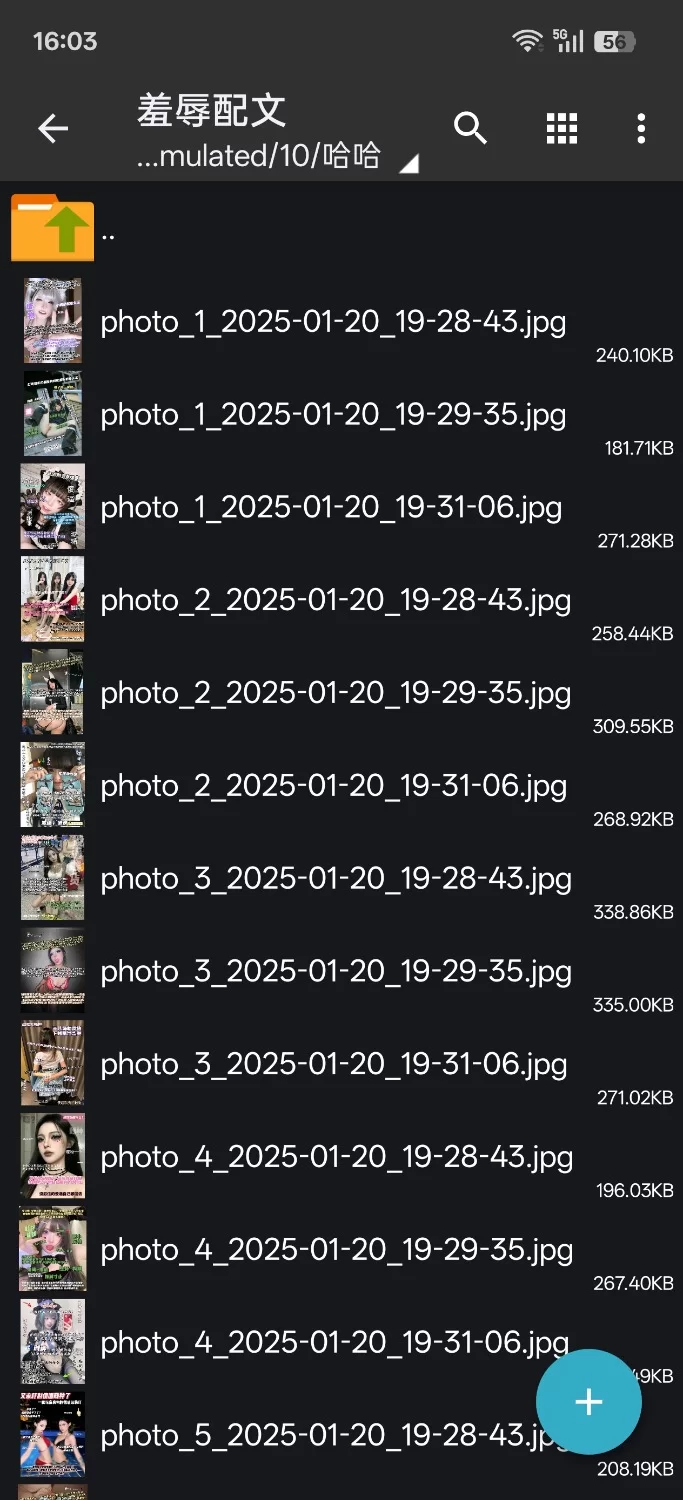Tap the floating plus button
Image resolution: width=683 pixels, height=1500 pixels.
pyautogui.click(x=589, y=1401)
